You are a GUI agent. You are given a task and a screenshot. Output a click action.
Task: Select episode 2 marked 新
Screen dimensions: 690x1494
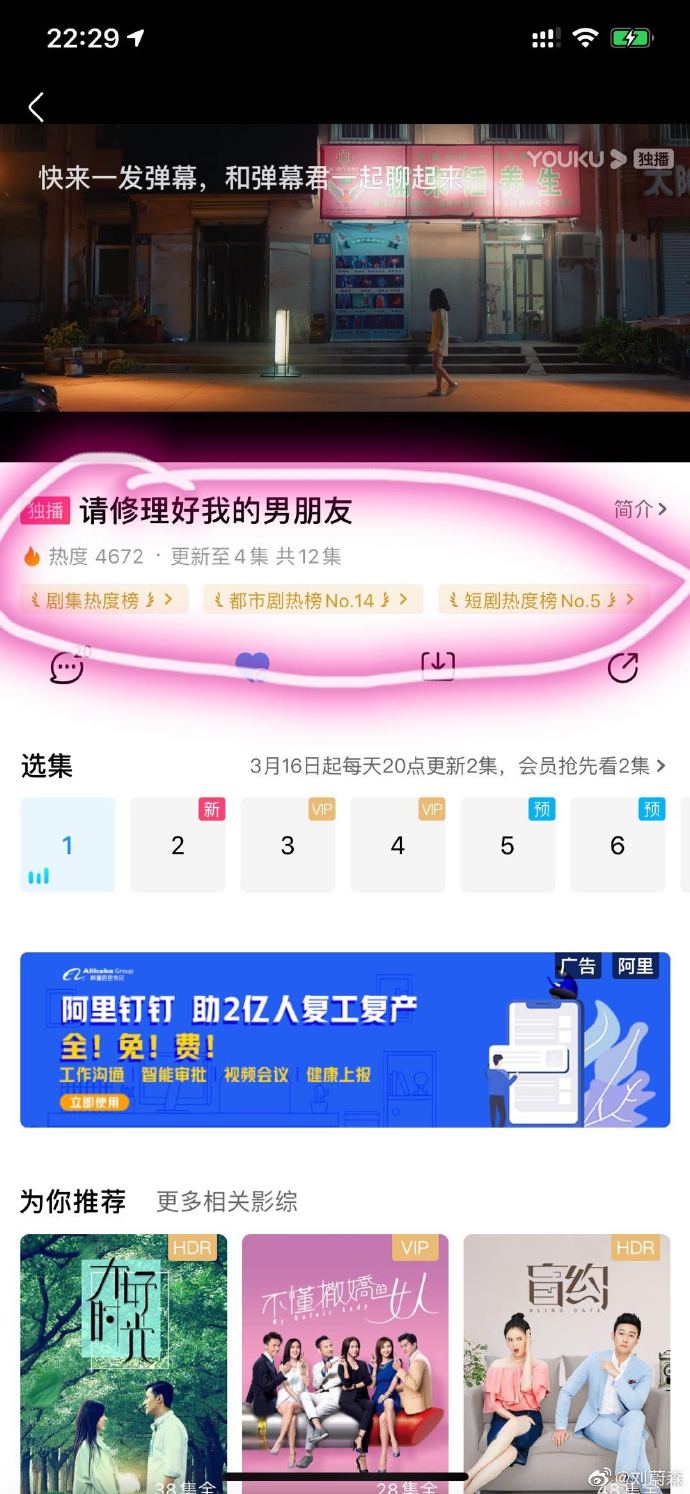(178, 845)
